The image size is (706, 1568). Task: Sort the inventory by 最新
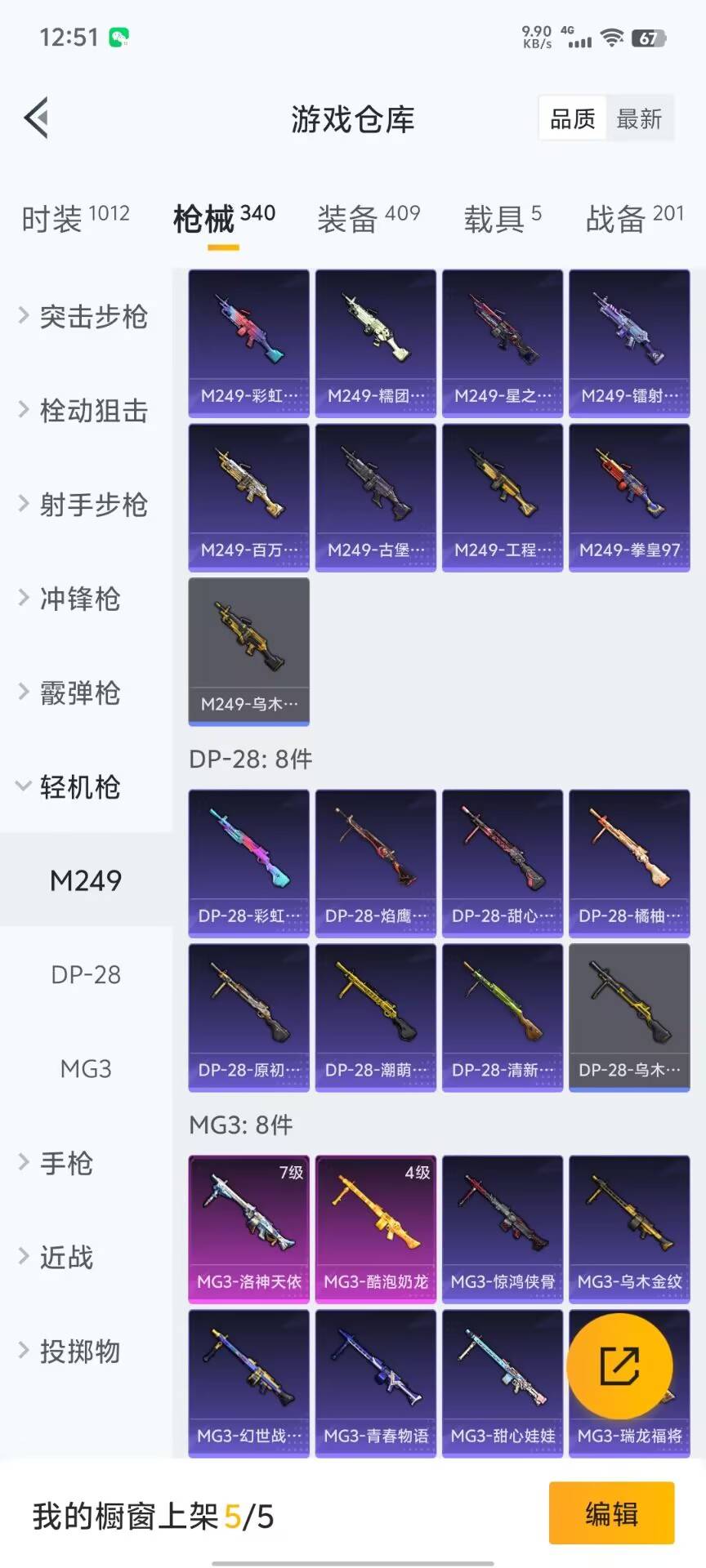coord(639,119)
